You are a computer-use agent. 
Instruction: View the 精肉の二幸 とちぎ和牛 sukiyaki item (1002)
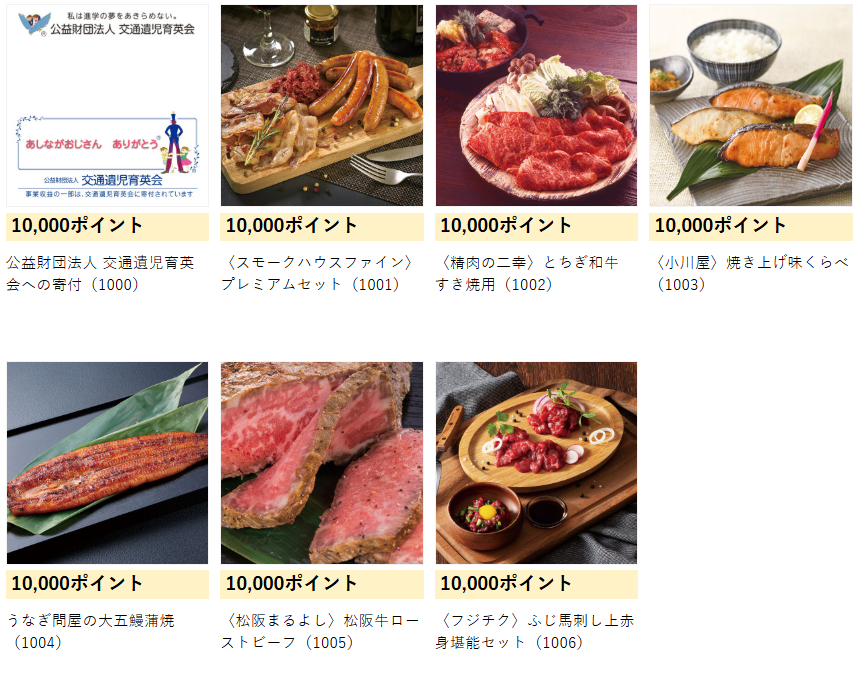[x=536, y=106]
